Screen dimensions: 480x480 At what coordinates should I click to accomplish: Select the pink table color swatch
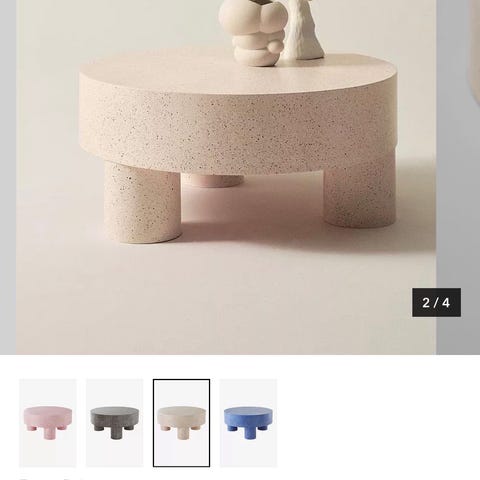pos(48,423)
